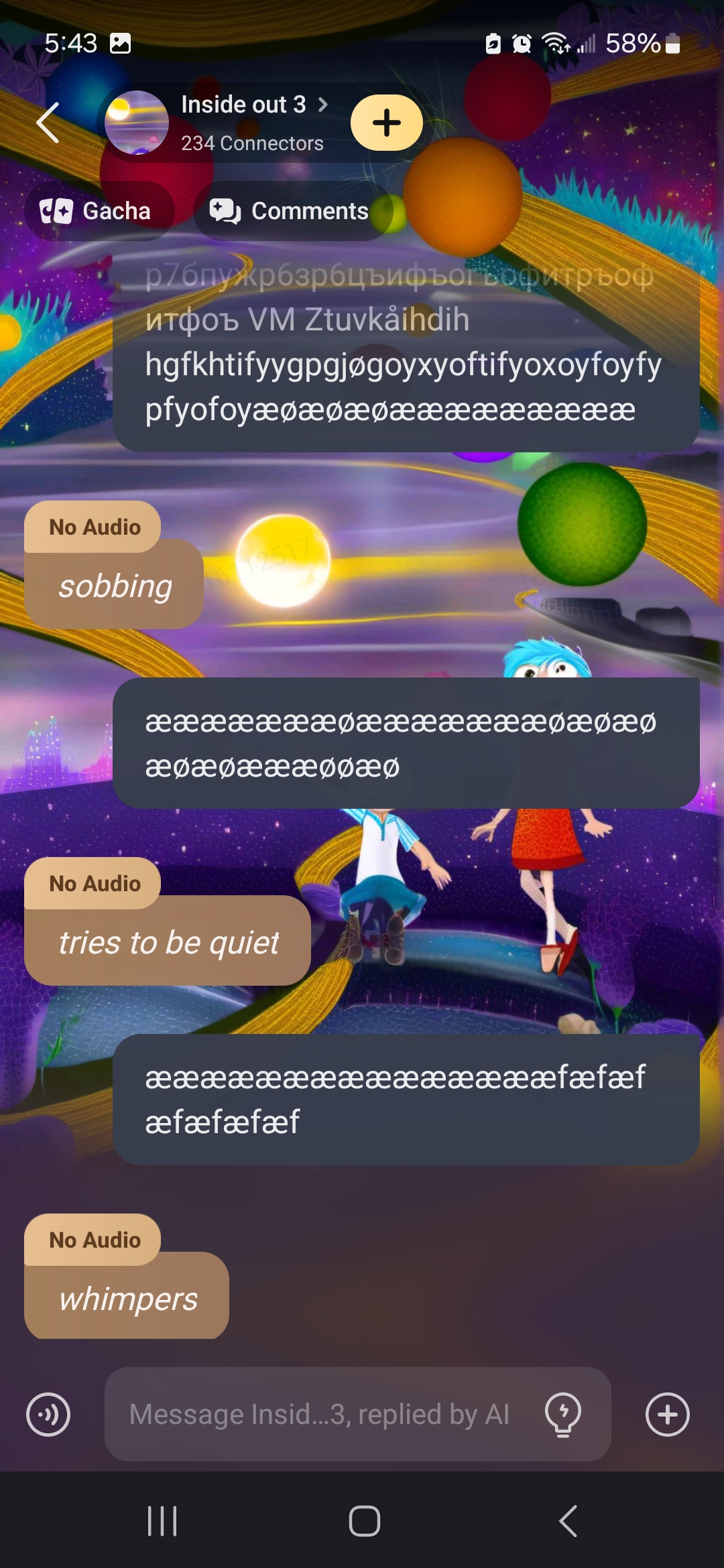Open more options with the circled plus

pyautogui.click(x=667, y=1415)
